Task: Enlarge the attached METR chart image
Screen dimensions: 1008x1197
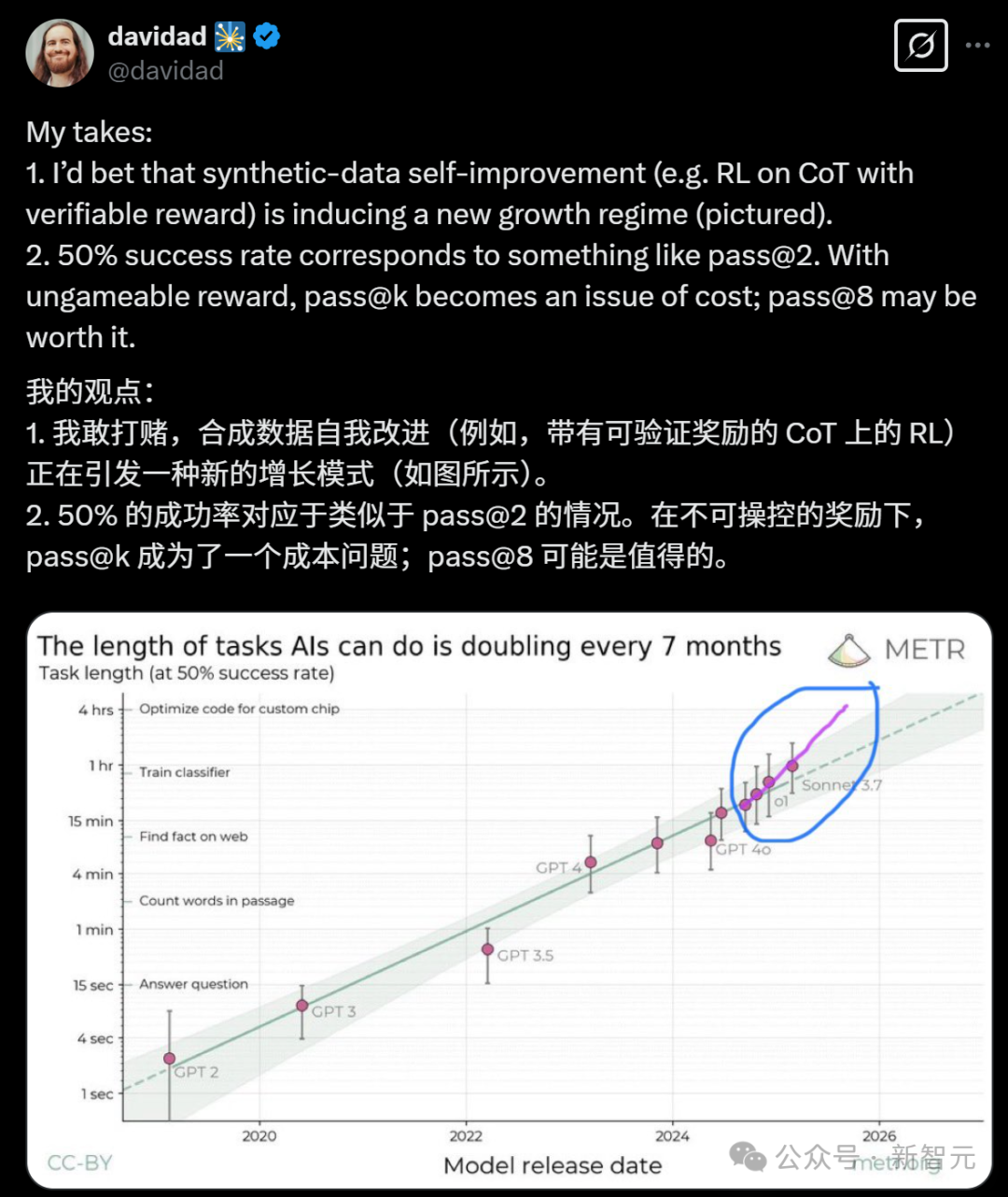Action: pyautogui.click(x=509, y=900)
